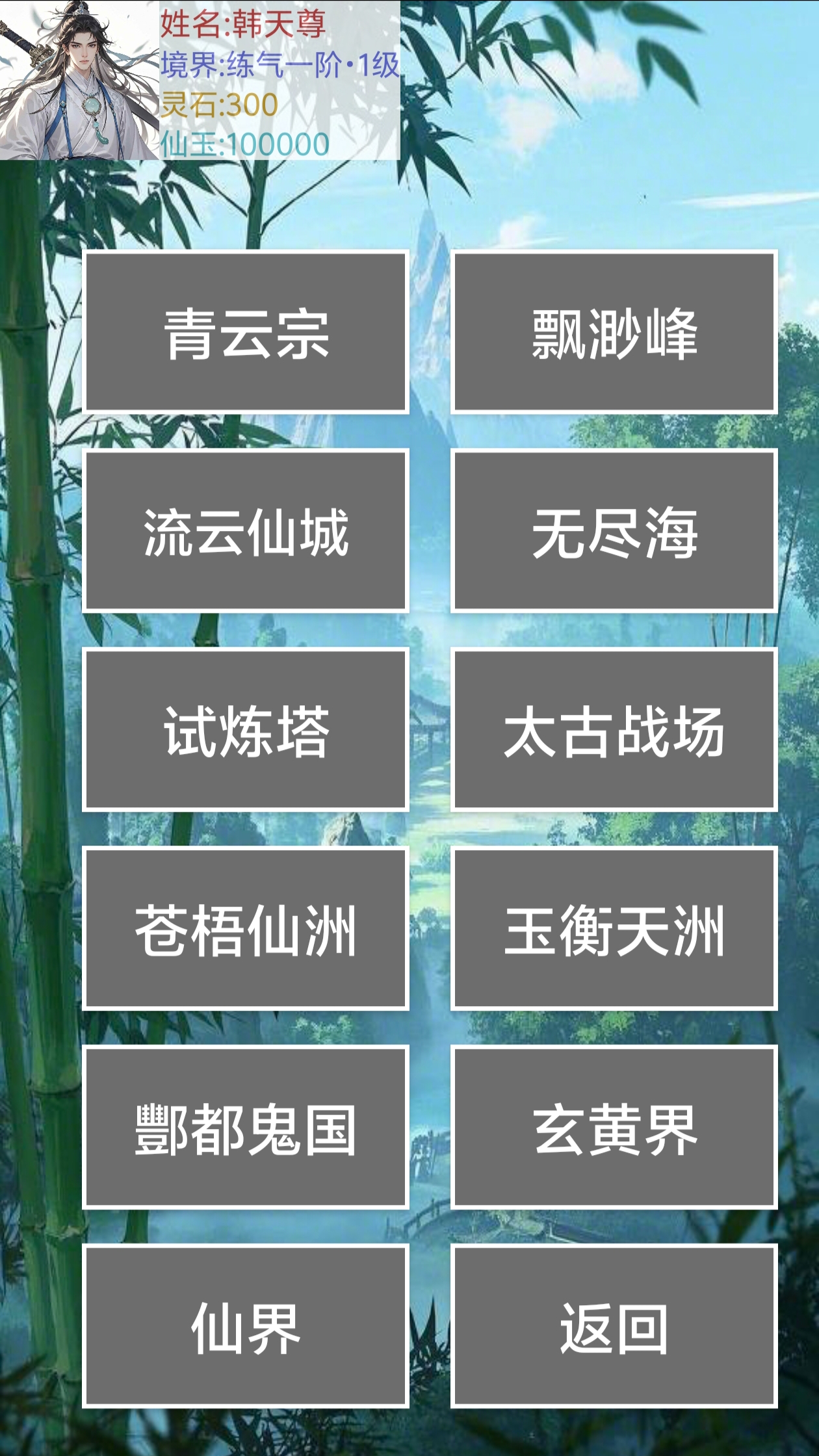Tap 返回 to go back
This screenshot has height=1456, width=819.
(614, 1327)
